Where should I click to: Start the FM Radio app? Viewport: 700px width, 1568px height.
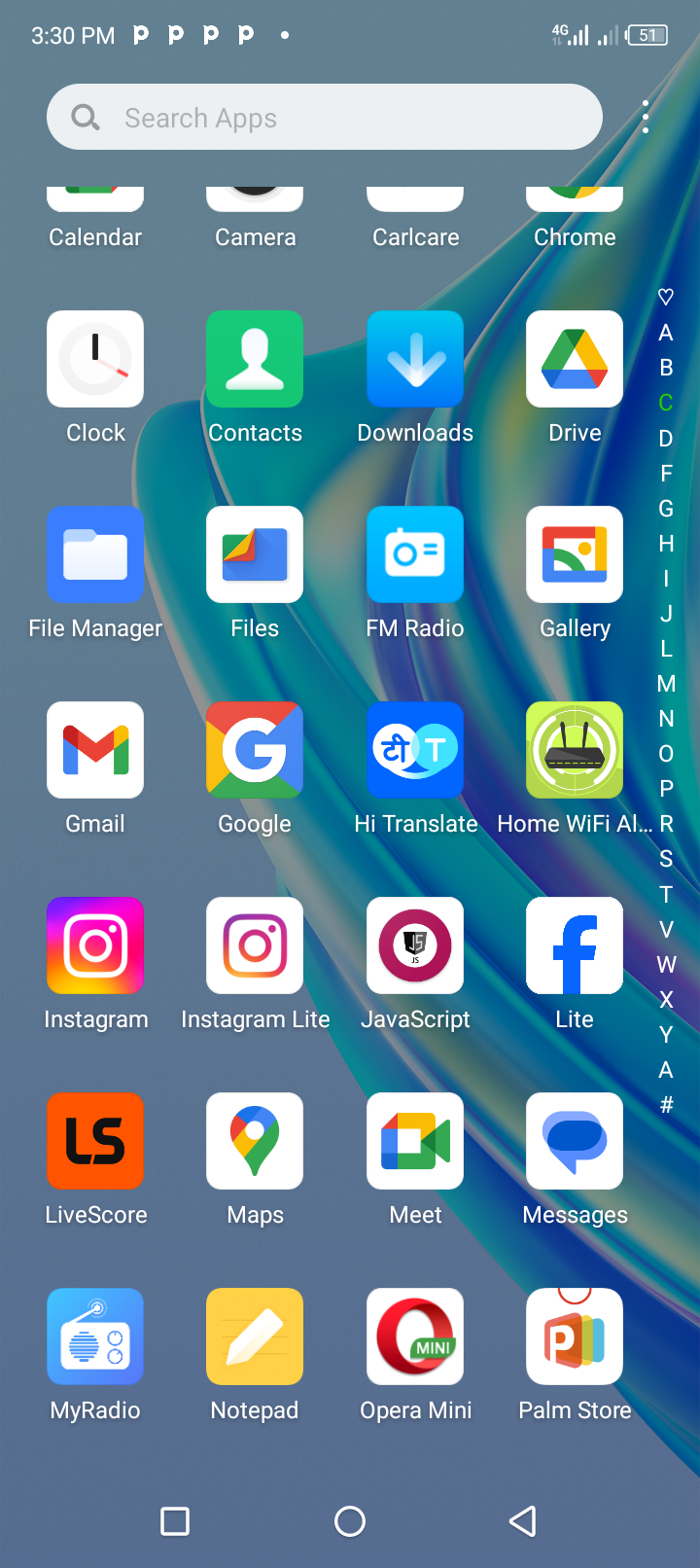[x=415, y=554]
